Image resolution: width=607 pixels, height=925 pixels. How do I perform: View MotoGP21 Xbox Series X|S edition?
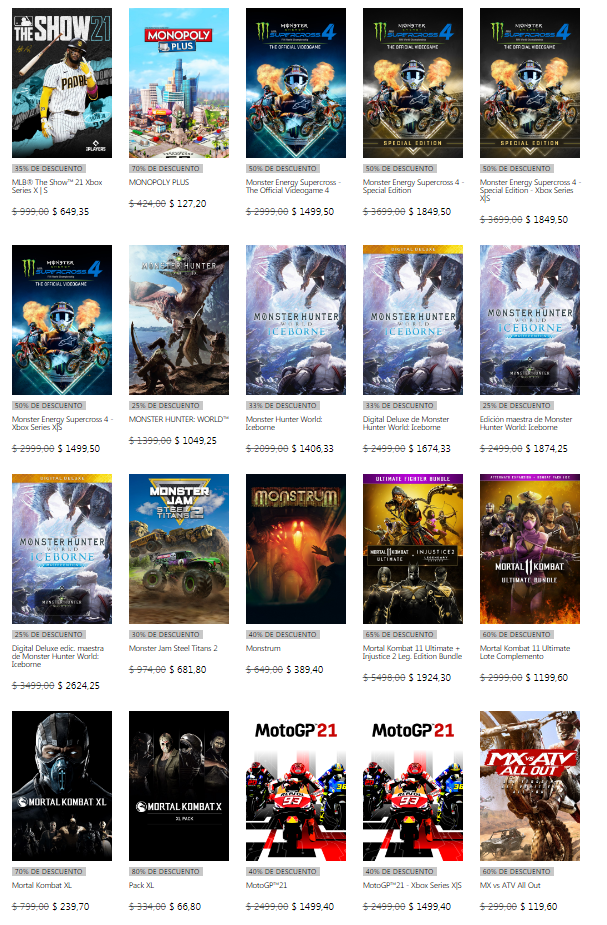click(413, 786)
